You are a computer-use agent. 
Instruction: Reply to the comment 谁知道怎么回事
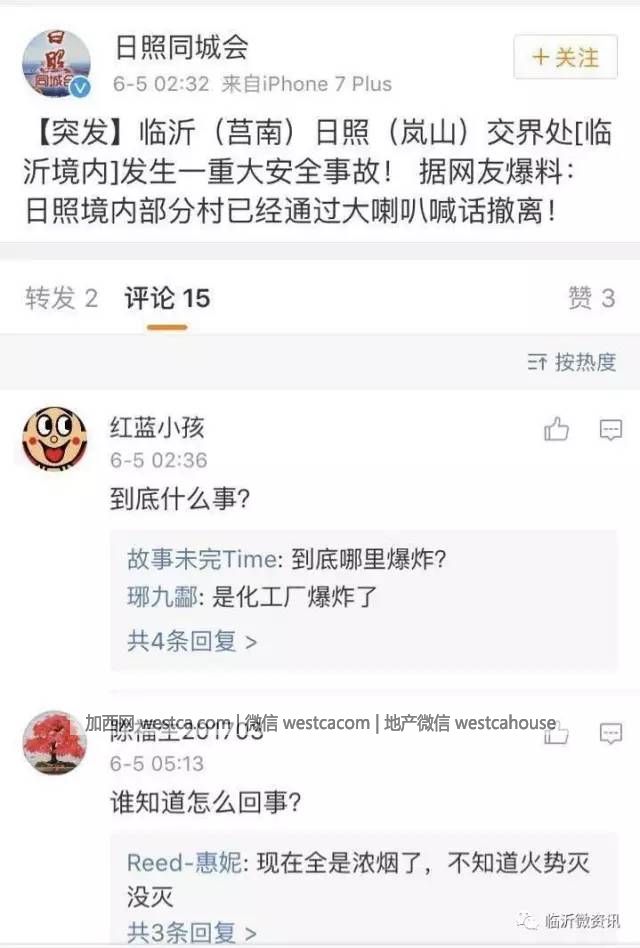click(x=610, y=734)
